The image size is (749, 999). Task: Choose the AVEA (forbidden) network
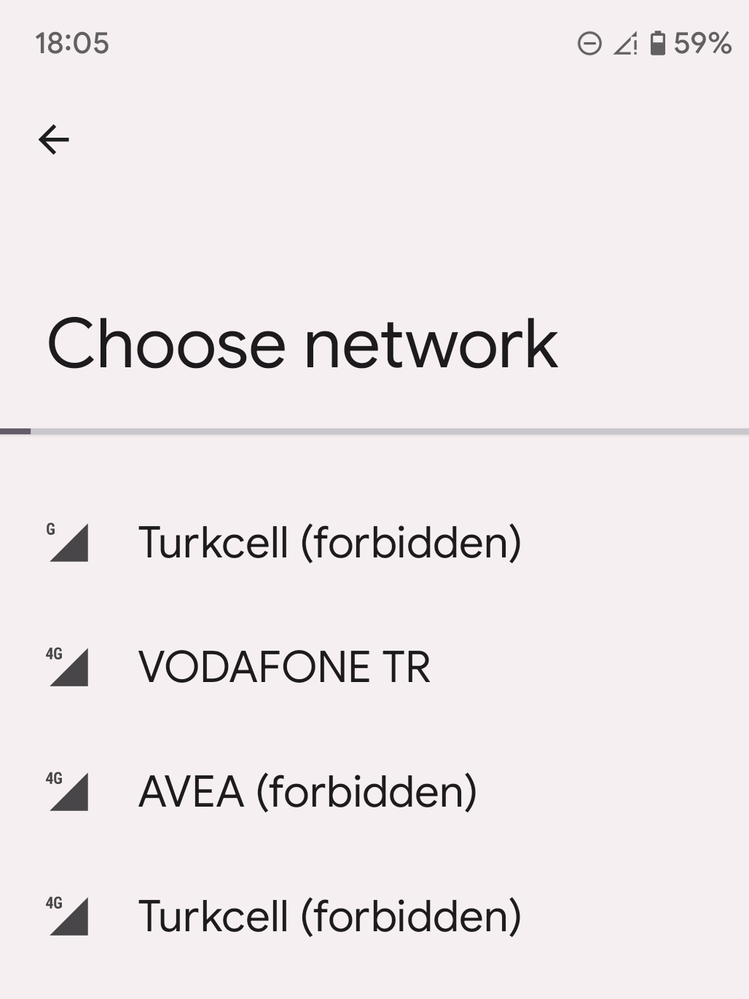pyautogui.click(x=307, y=792)
